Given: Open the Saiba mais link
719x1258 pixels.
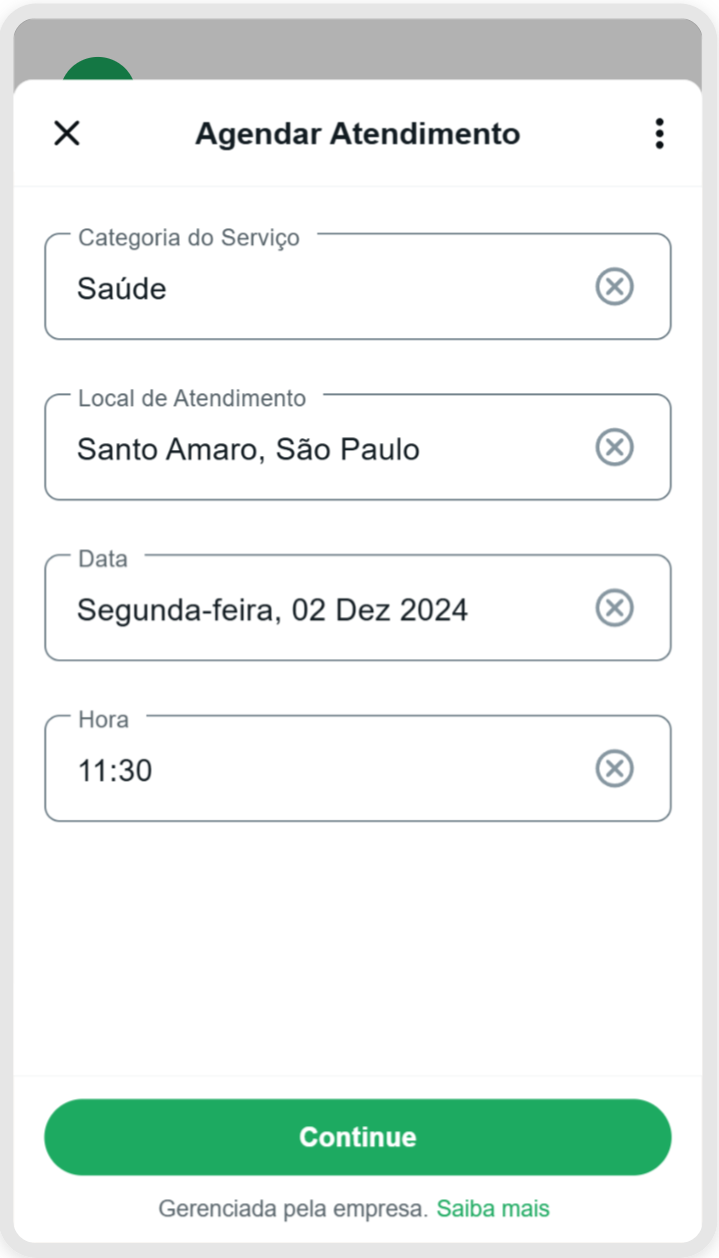Looking at the screenshot, I should [493, 1208].
